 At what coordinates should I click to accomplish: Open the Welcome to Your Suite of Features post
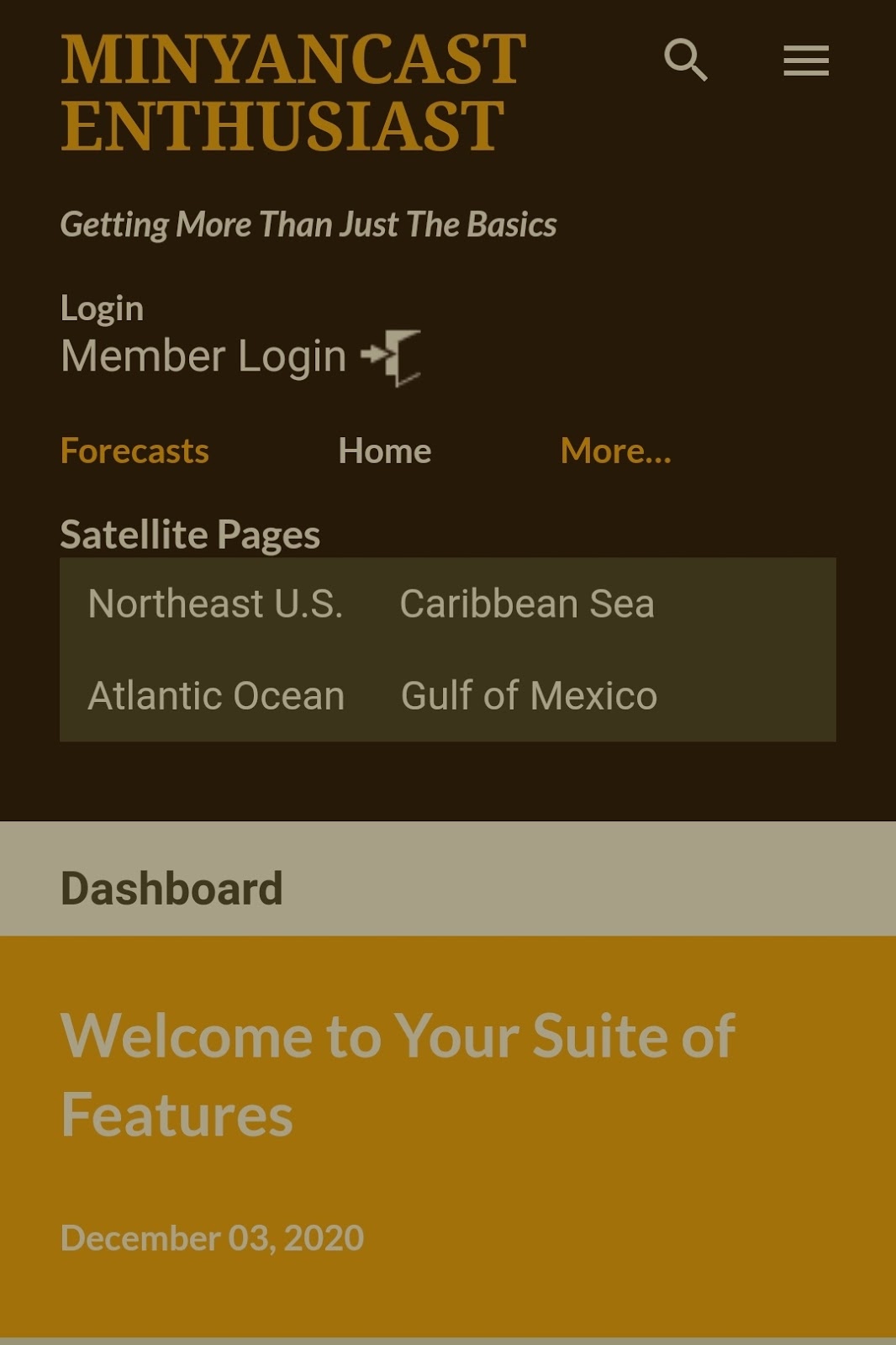pyautogui.click(x=398, y=1075)
